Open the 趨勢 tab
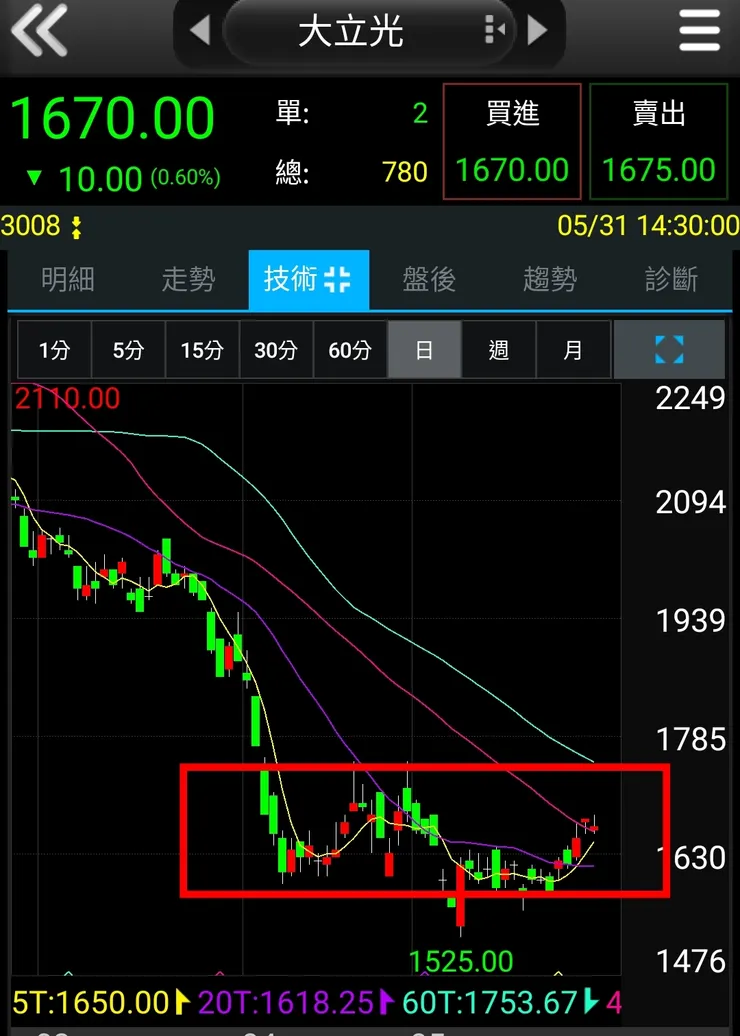The height and width of the screenshot is (1036, 740). [x=550, y=279]
